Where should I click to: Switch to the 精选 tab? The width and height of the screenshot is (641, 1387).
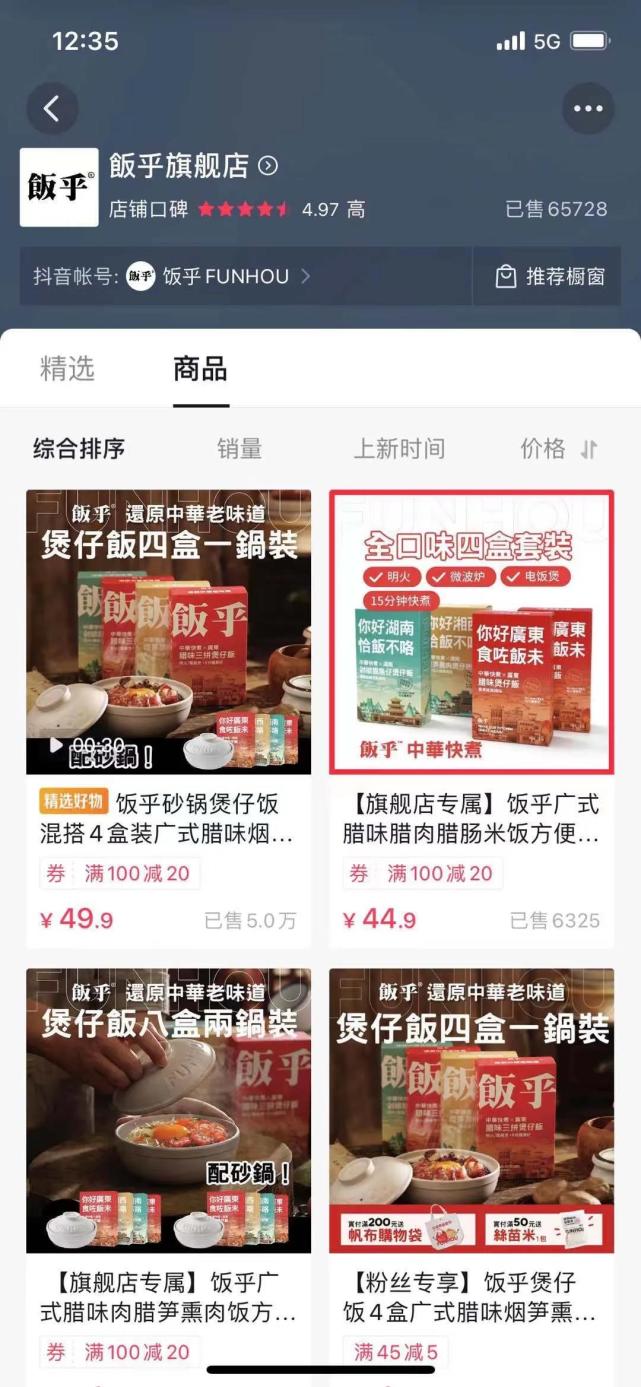coord(67,369)
